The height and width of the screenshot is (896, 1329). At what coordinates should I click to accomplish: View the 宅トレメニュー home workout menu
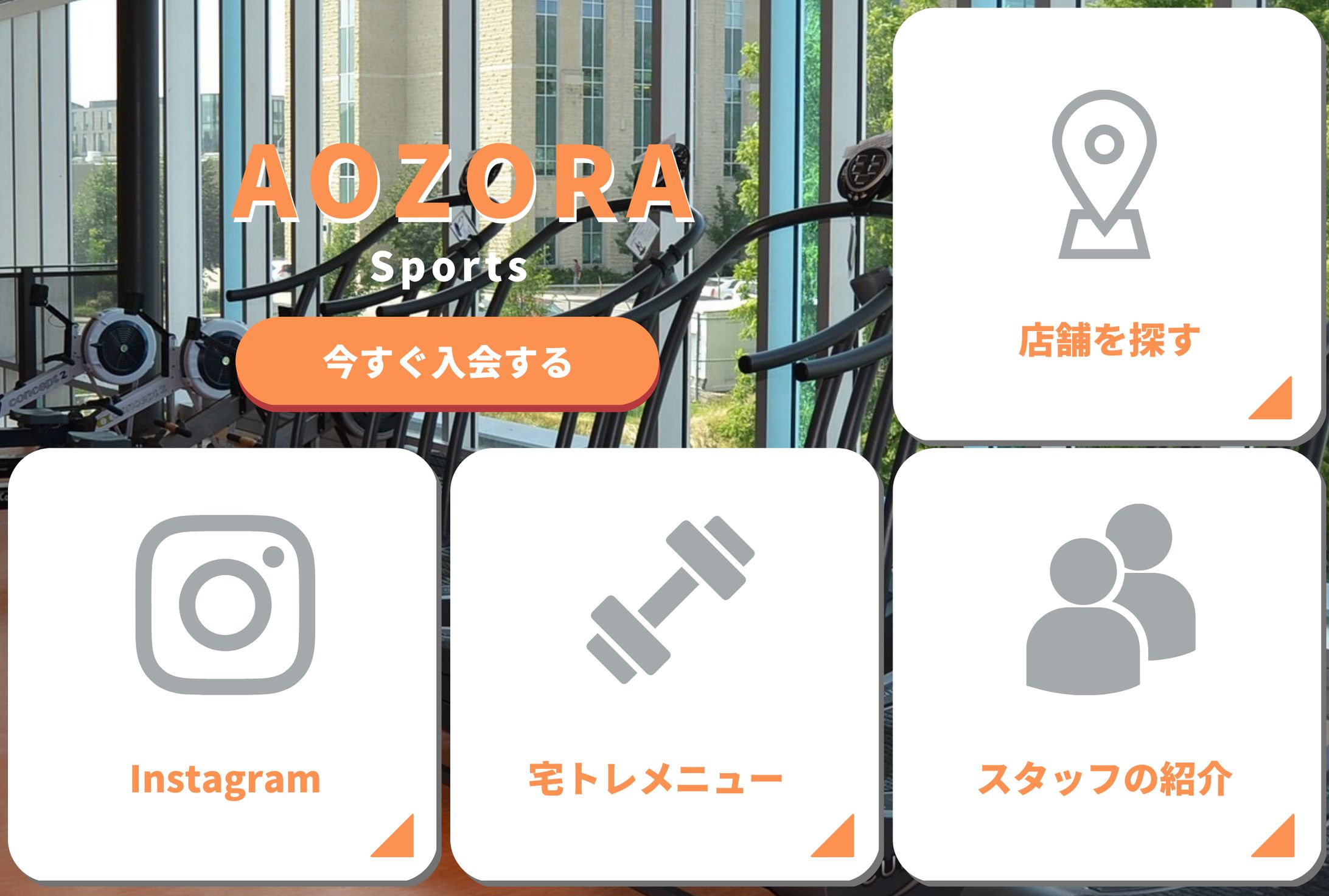point(664,664)
